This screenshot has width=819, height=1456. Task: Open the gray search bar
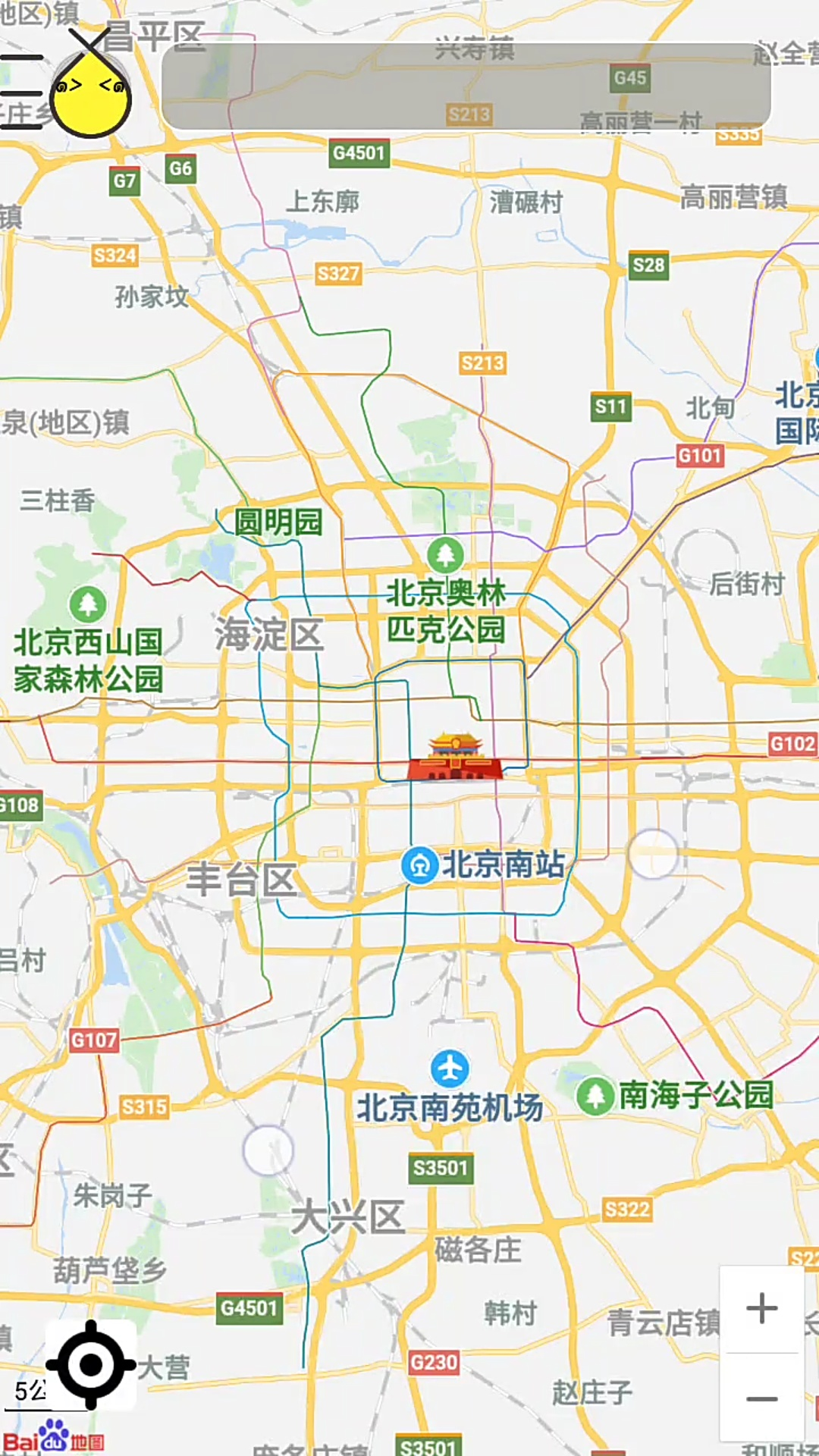(466, 86)
